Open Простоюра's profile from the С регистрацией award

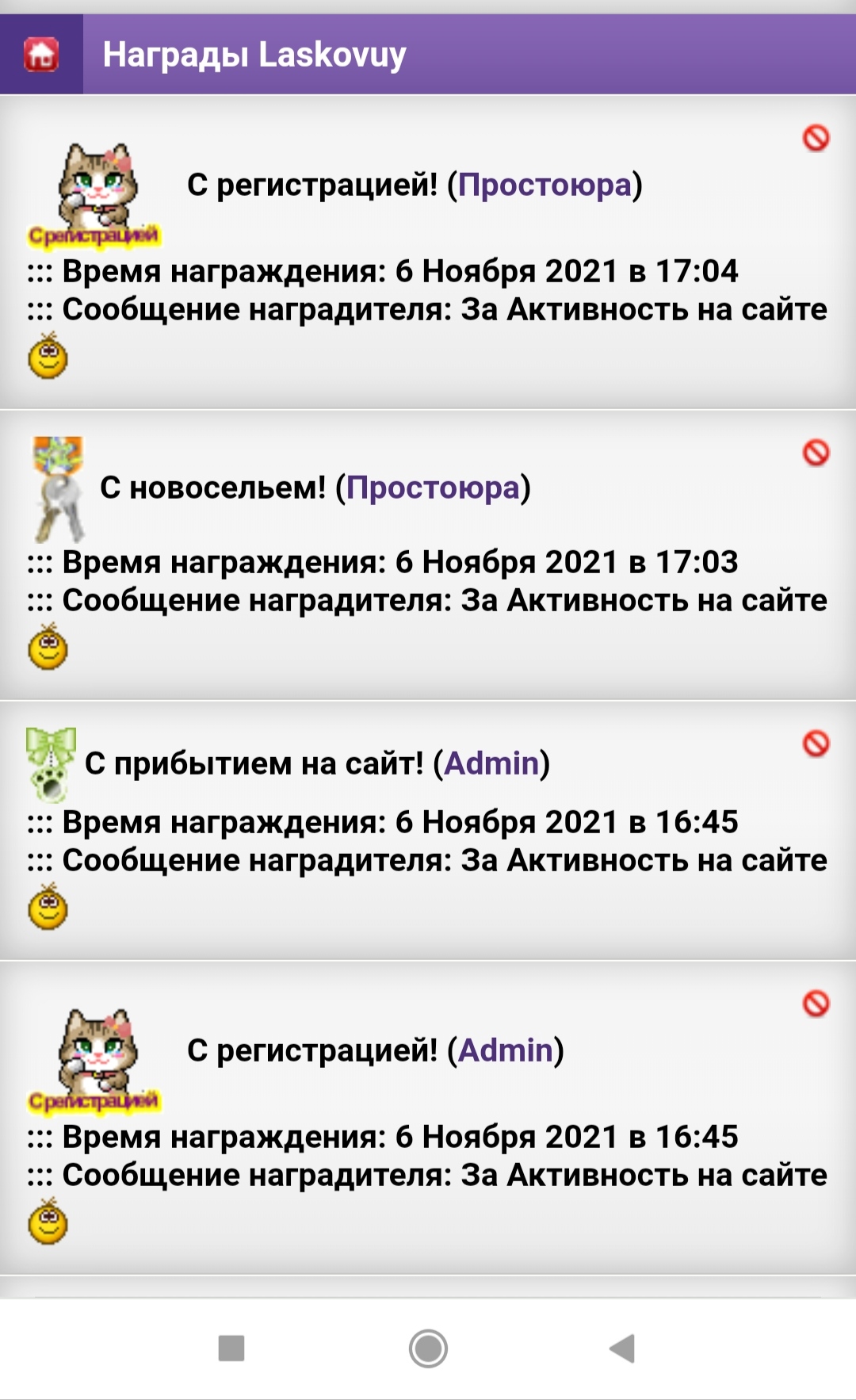pyautogui.click(x=545, y=186)
